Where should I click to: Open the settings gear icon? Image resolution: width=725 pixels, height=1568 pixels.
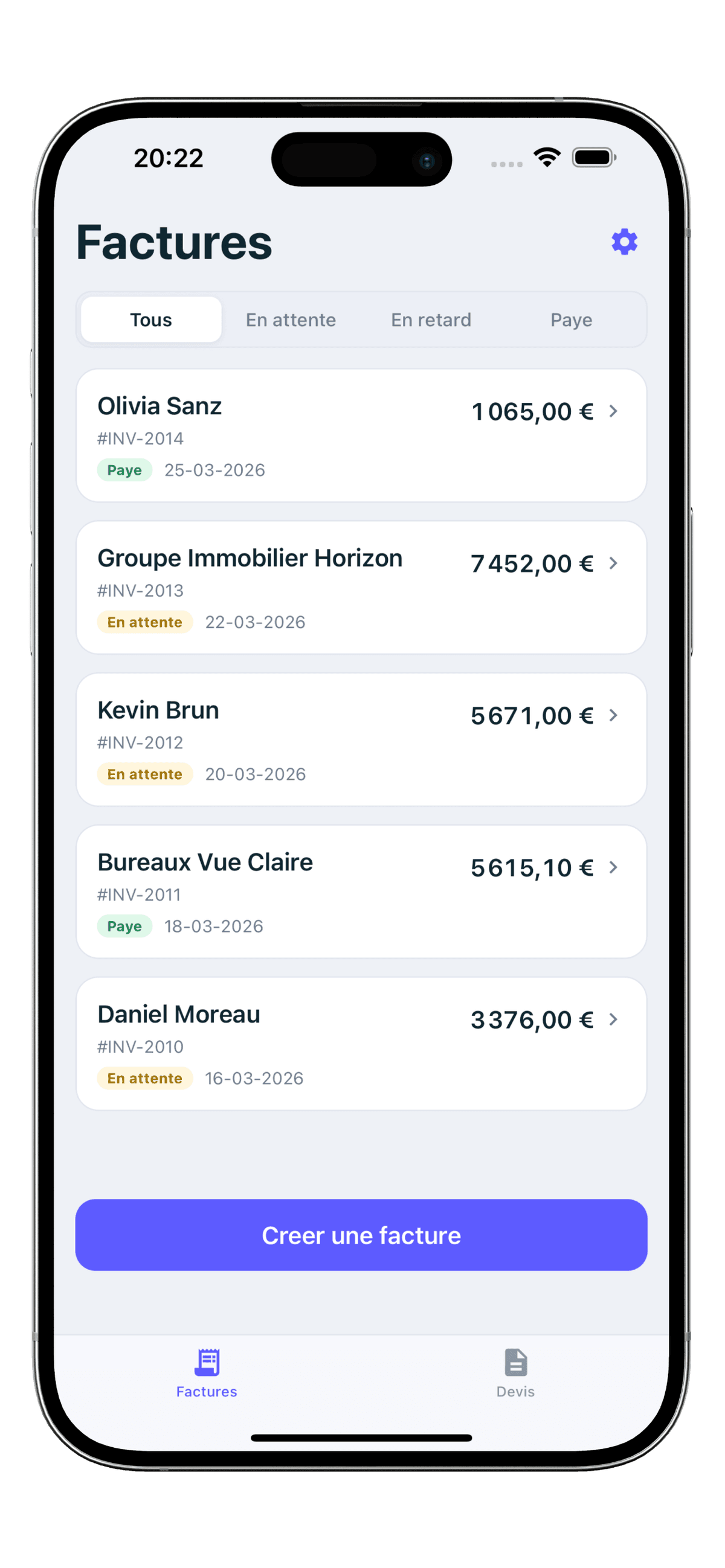click(623, 242)
